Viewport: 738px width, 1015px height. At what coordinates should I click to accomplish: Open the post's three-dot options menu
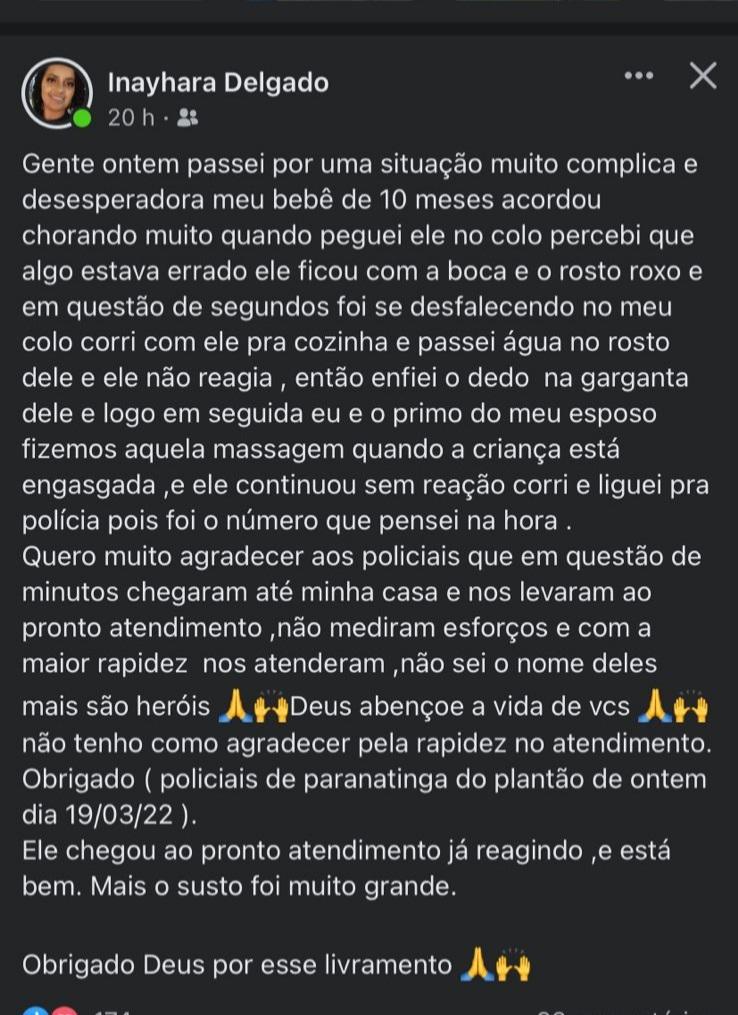pyautogui.click(x=638, y=76)
